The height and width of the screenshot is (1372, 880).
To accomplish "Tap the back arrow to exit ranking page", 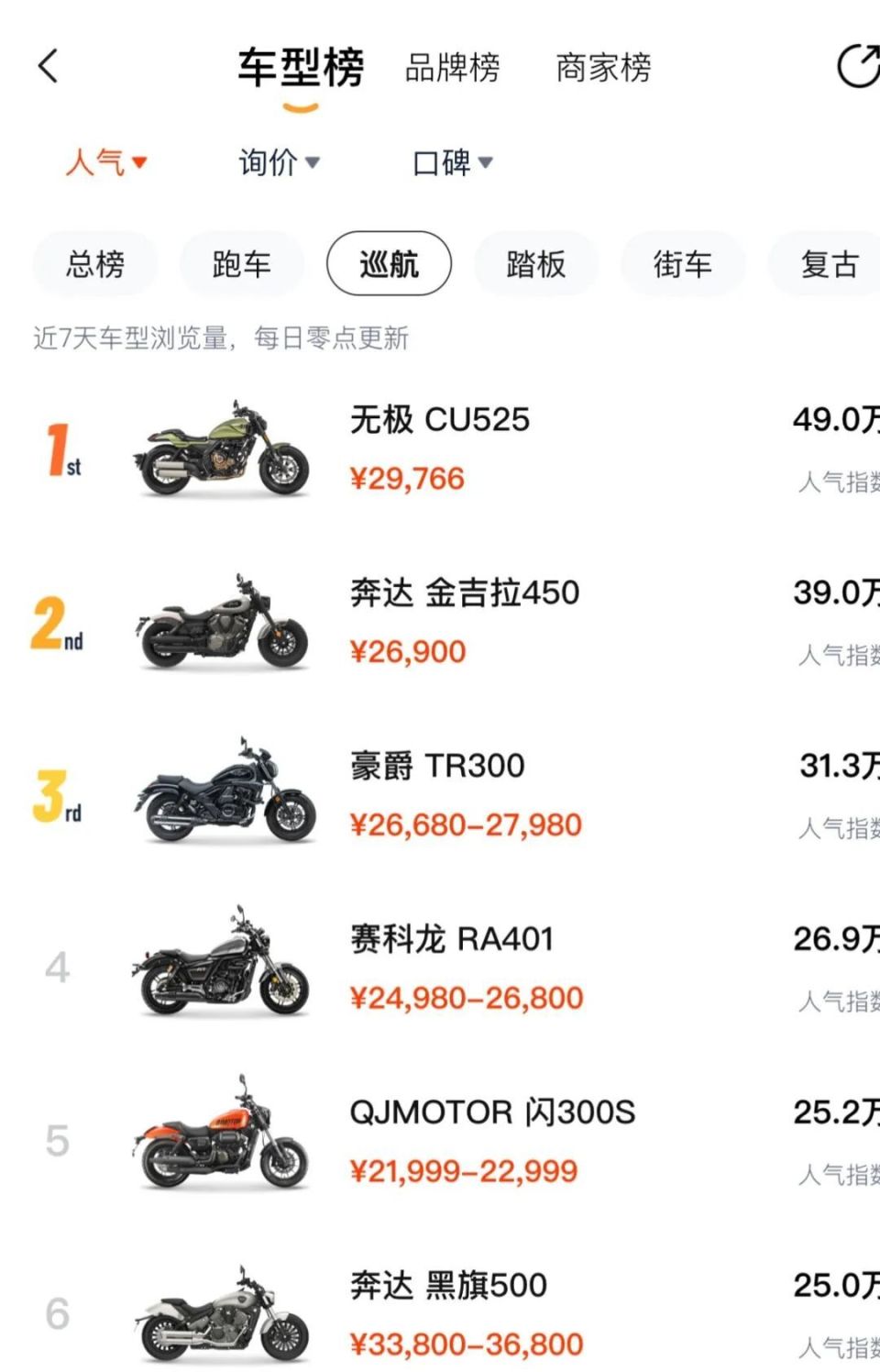I will tap(48, 66).
